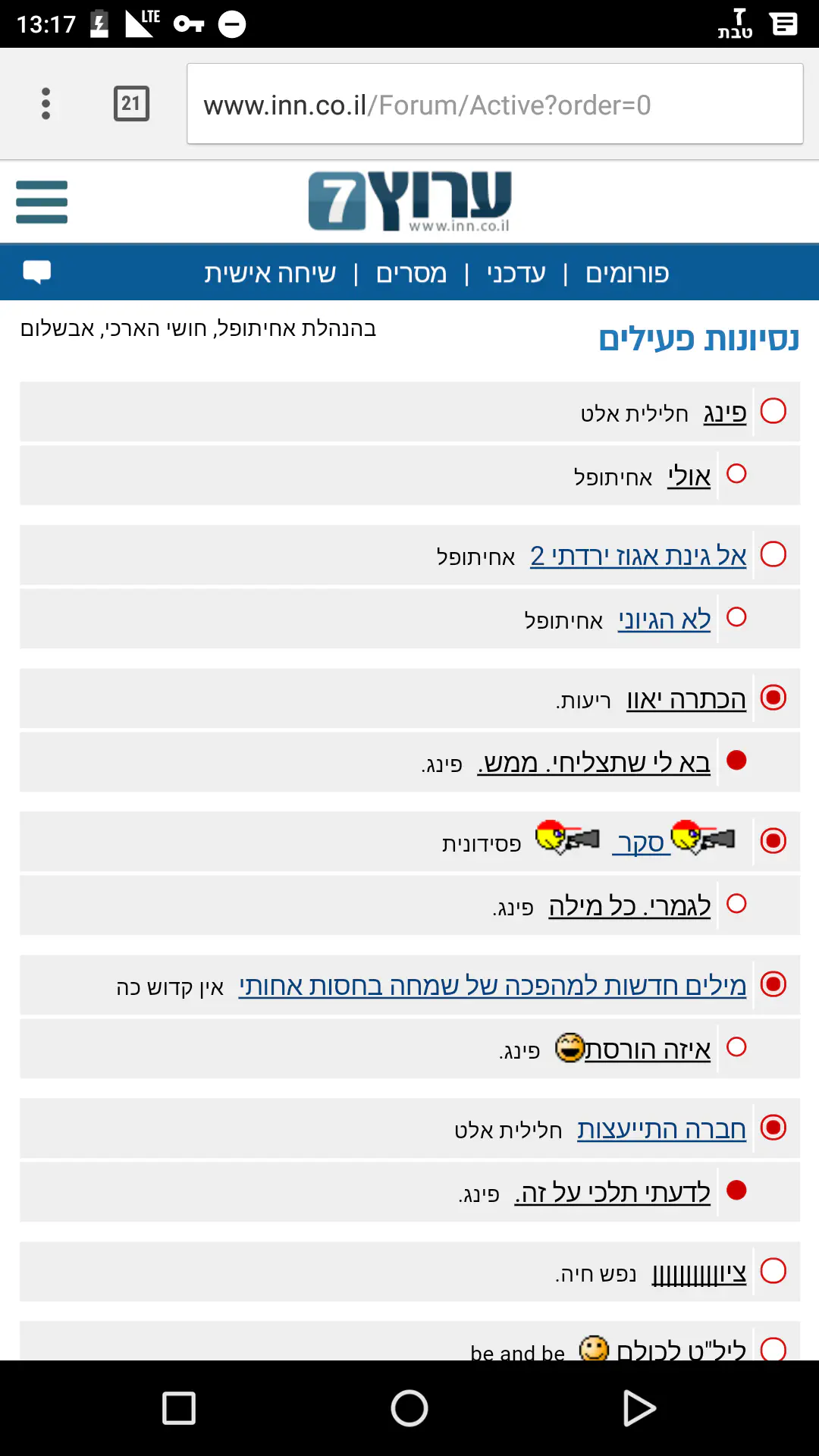Open the reply לא הגיוני
The height and width of the screenshot is (1456, 819).
(664, 620)
